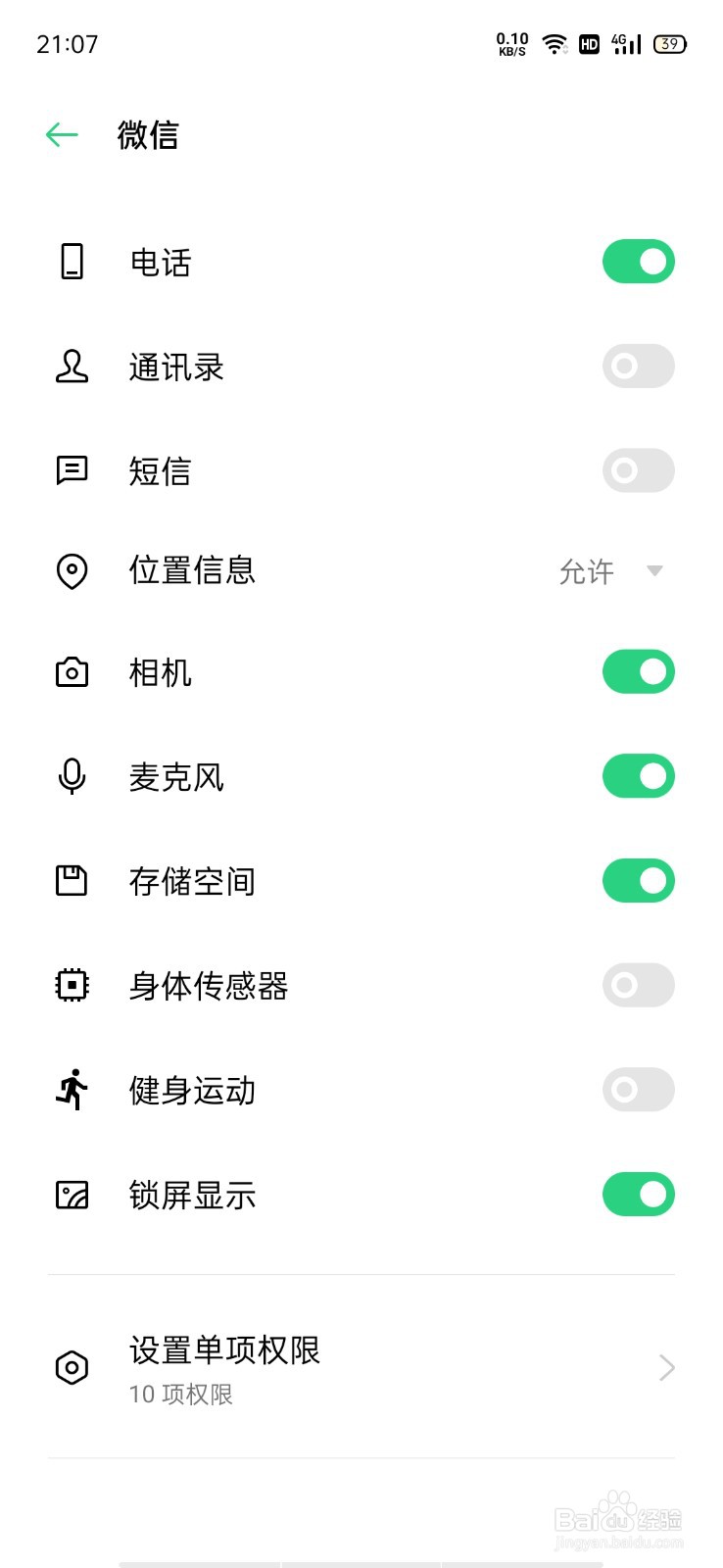Open 设置单项权限 settings

coord(361,1367)
